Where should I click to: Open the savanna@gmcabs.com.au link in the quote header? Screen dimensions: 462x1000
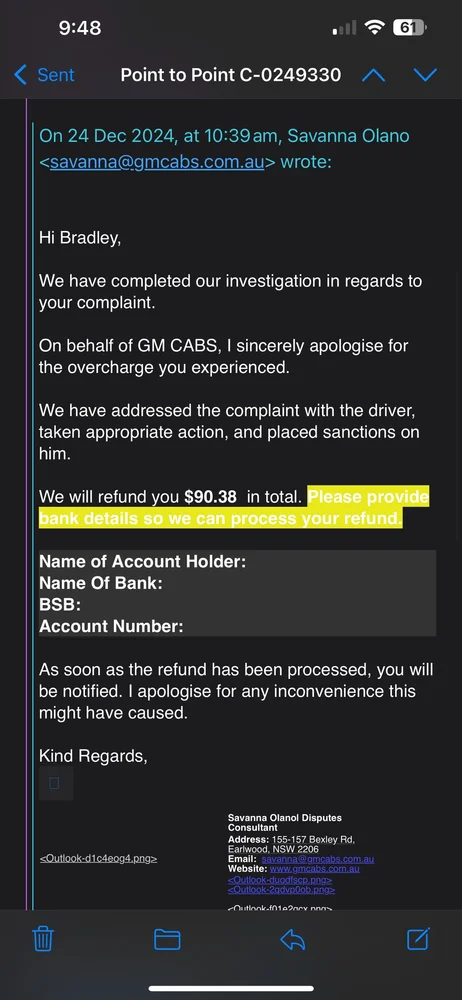point(157,162)
